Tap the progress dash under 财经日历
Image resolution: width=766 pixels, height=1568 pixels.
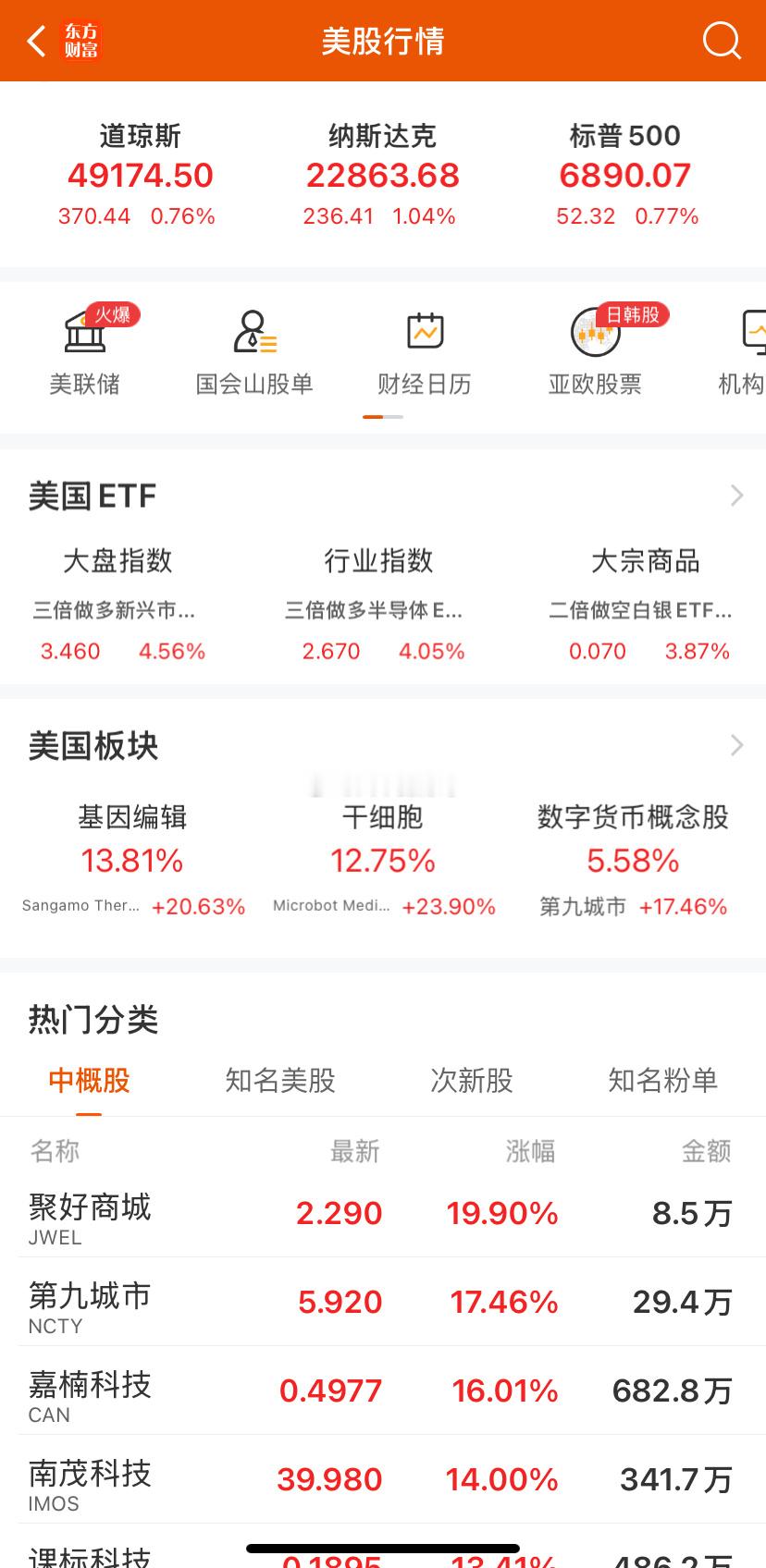tap(374, 416)
